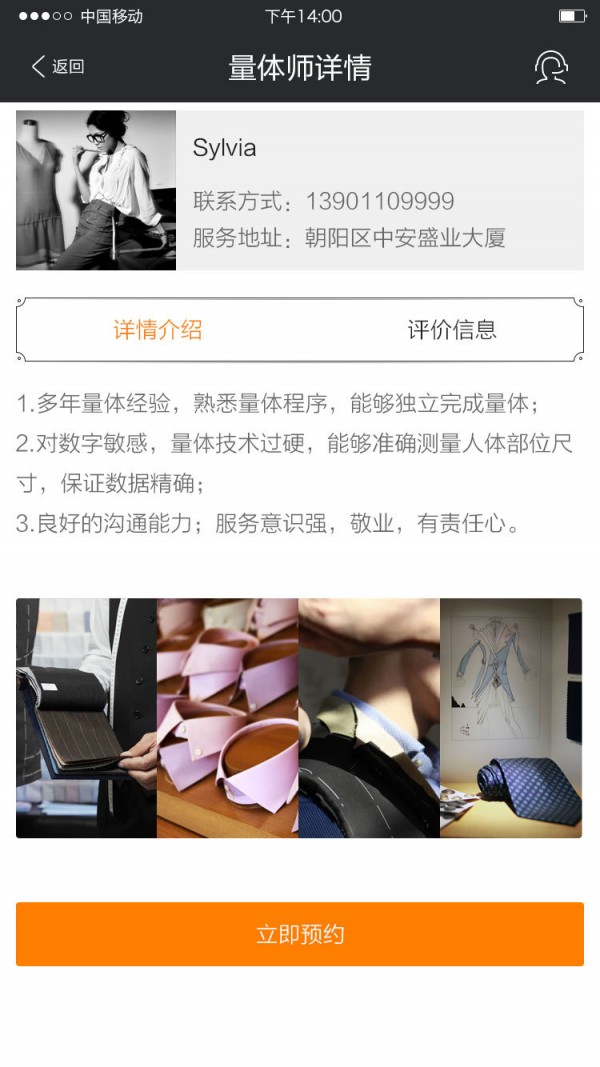The height and width of the screenshot is (1067, 600).
Task: Open Sylvia's profile photo
Action: tap(96, 190)
